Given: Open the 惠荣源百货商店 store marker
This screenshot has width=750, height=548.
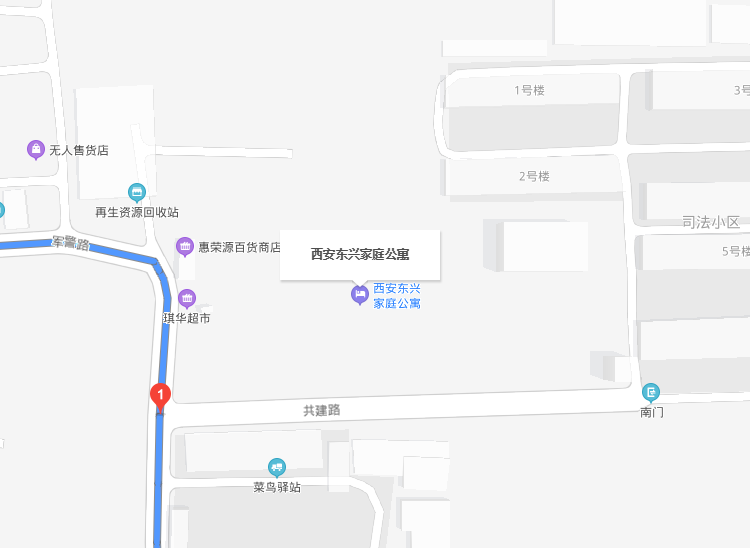Looking at the screenshot, I should pos(185,246).
